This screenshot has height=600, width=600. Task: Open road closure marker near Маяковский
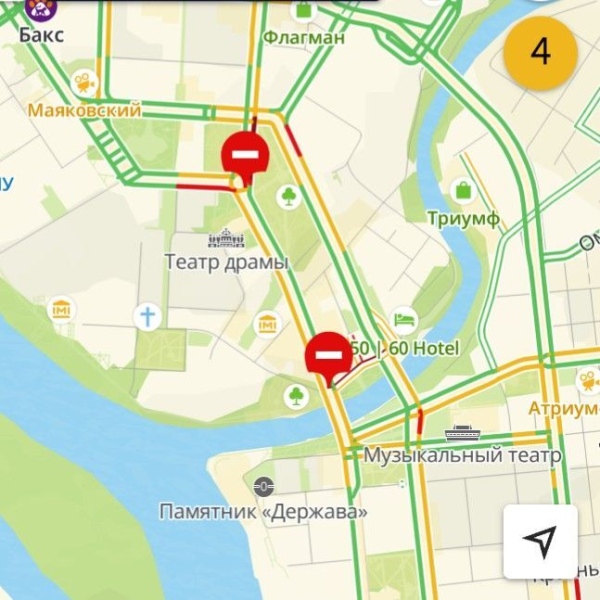245,157
